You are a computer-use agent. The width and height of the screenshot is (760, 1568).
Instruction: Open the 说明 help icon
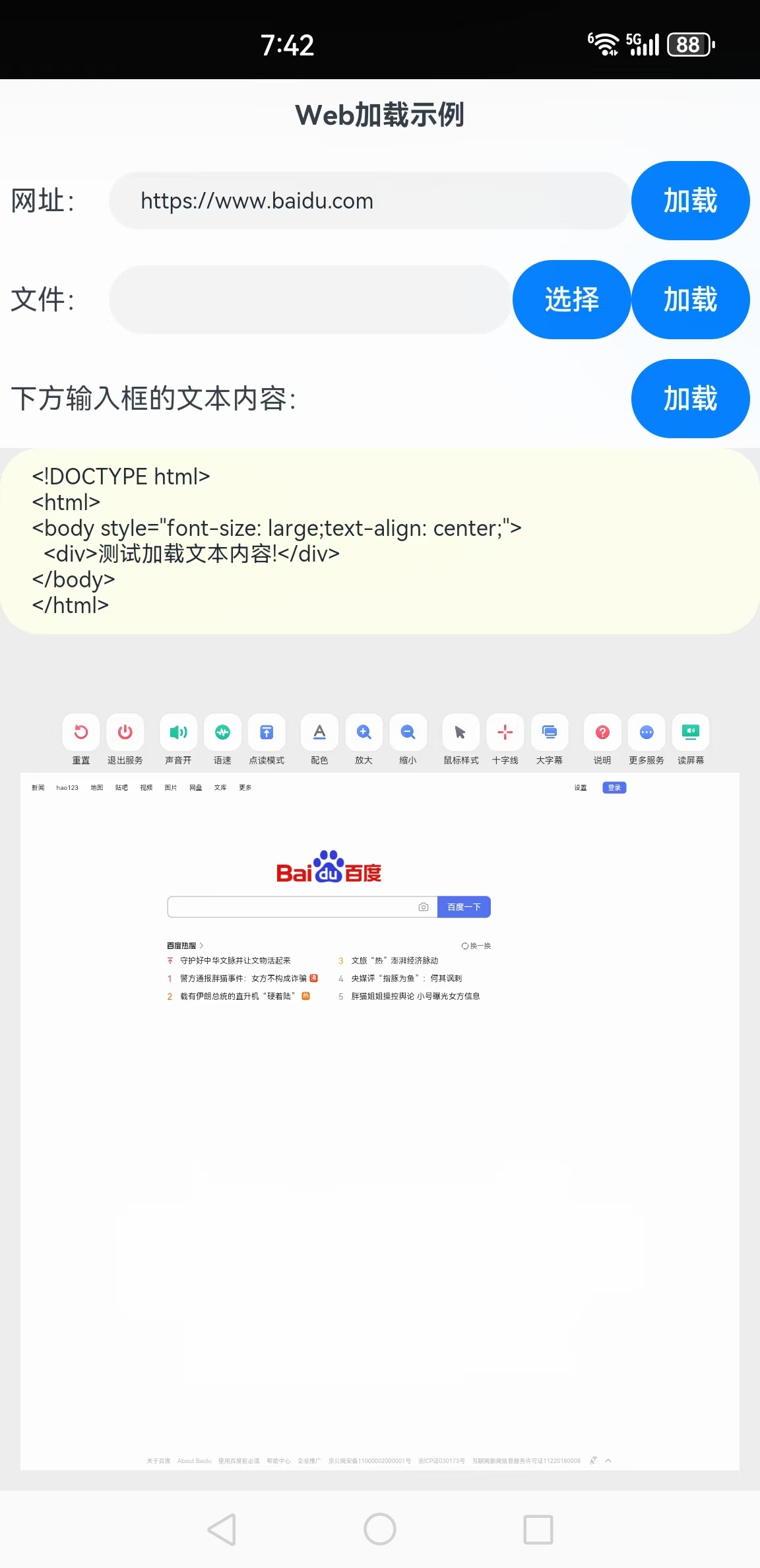pyautogui.click(x=602, y=733)
